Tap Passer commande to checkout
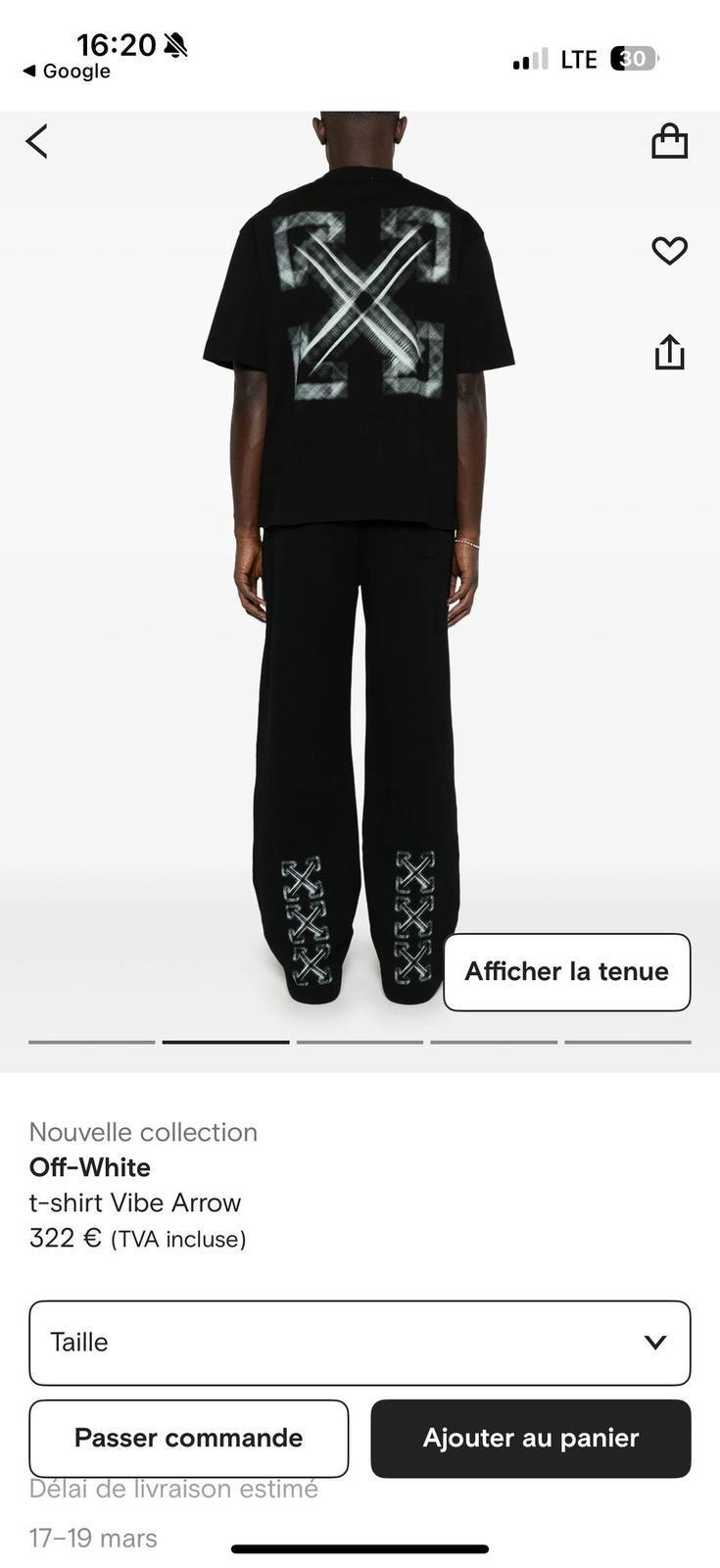 click(189, 1437)
